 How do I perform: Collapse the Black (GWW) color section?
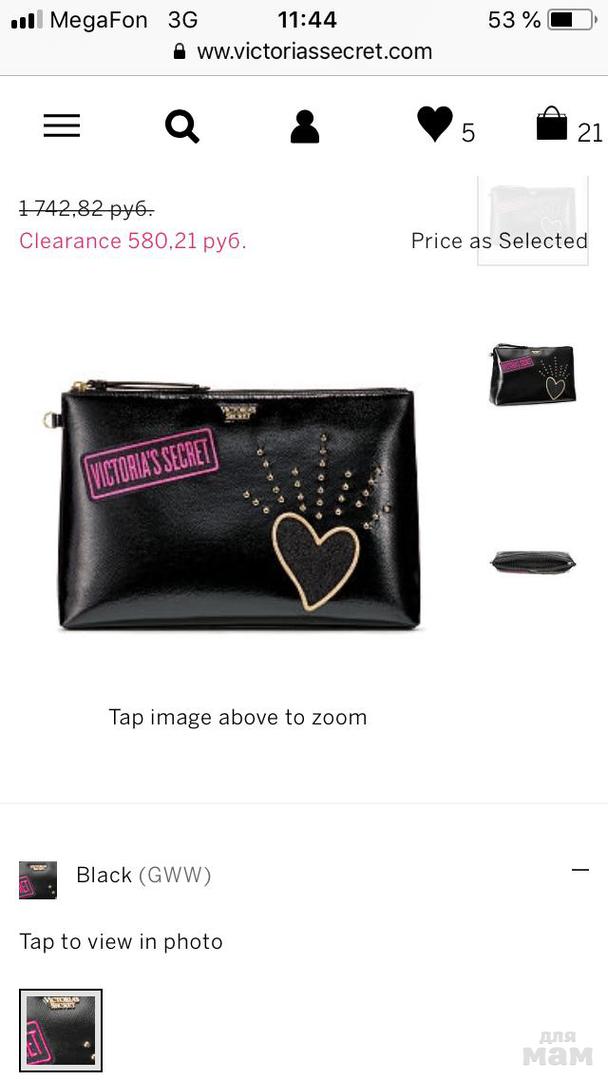coord(580,870)
